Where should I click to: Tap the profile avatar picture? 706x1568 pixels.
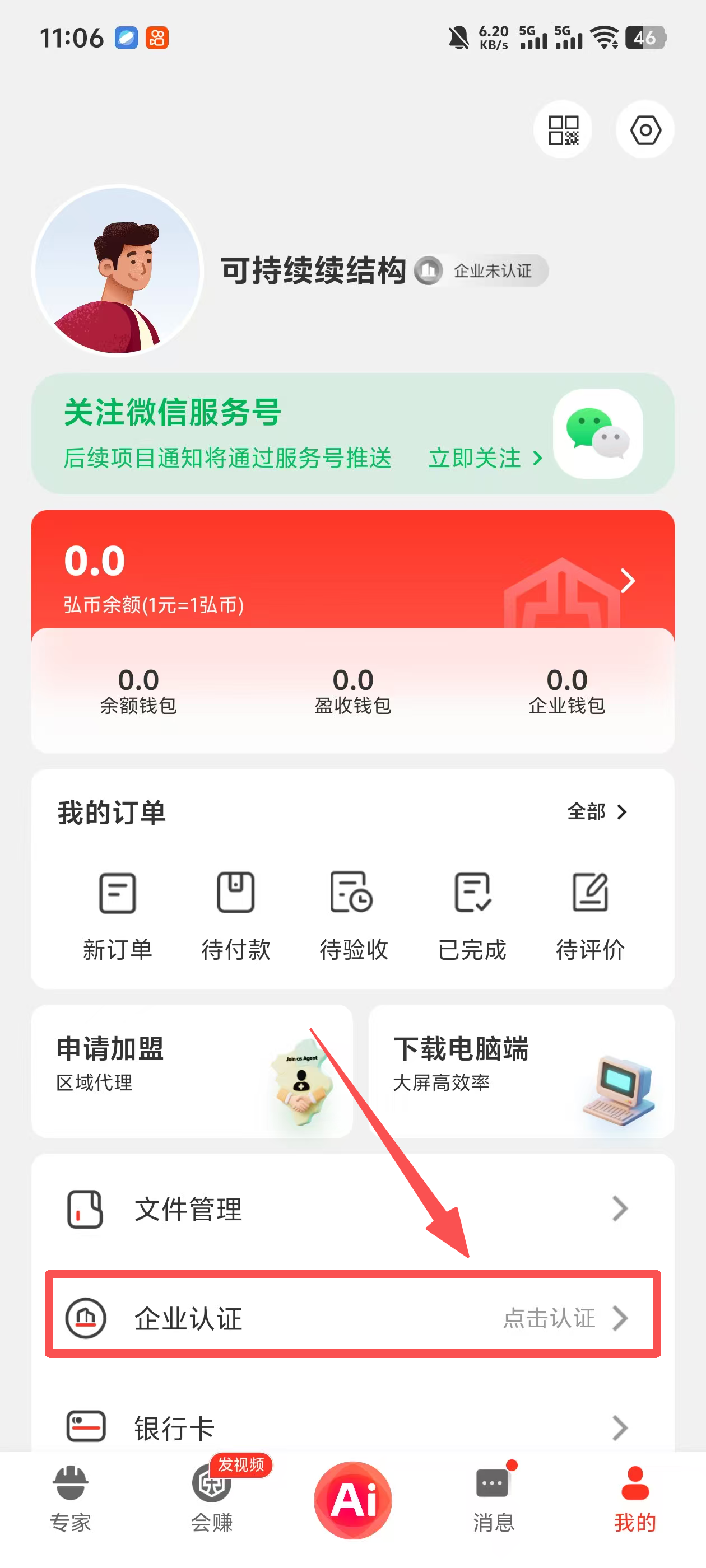click(x=118, y=270)
